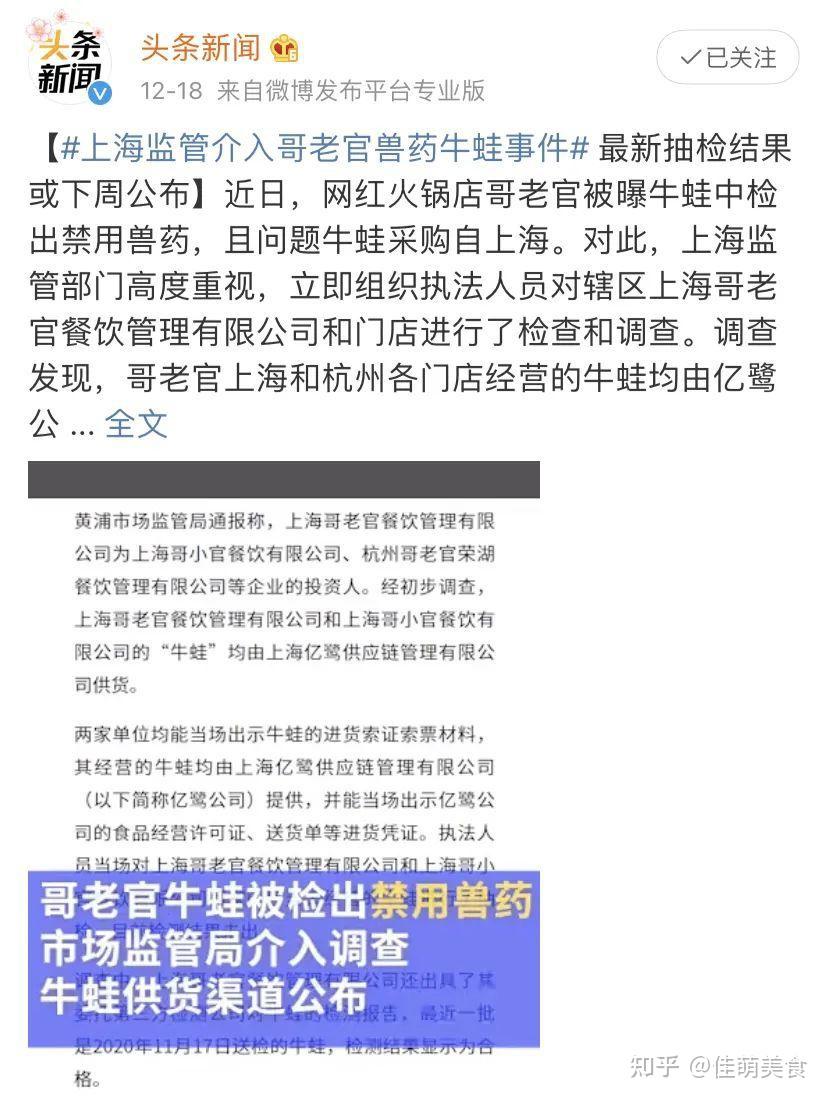Tap the 已关注 follow button
The width and height of the screenshot is (828, 1100).
[728, 58]
